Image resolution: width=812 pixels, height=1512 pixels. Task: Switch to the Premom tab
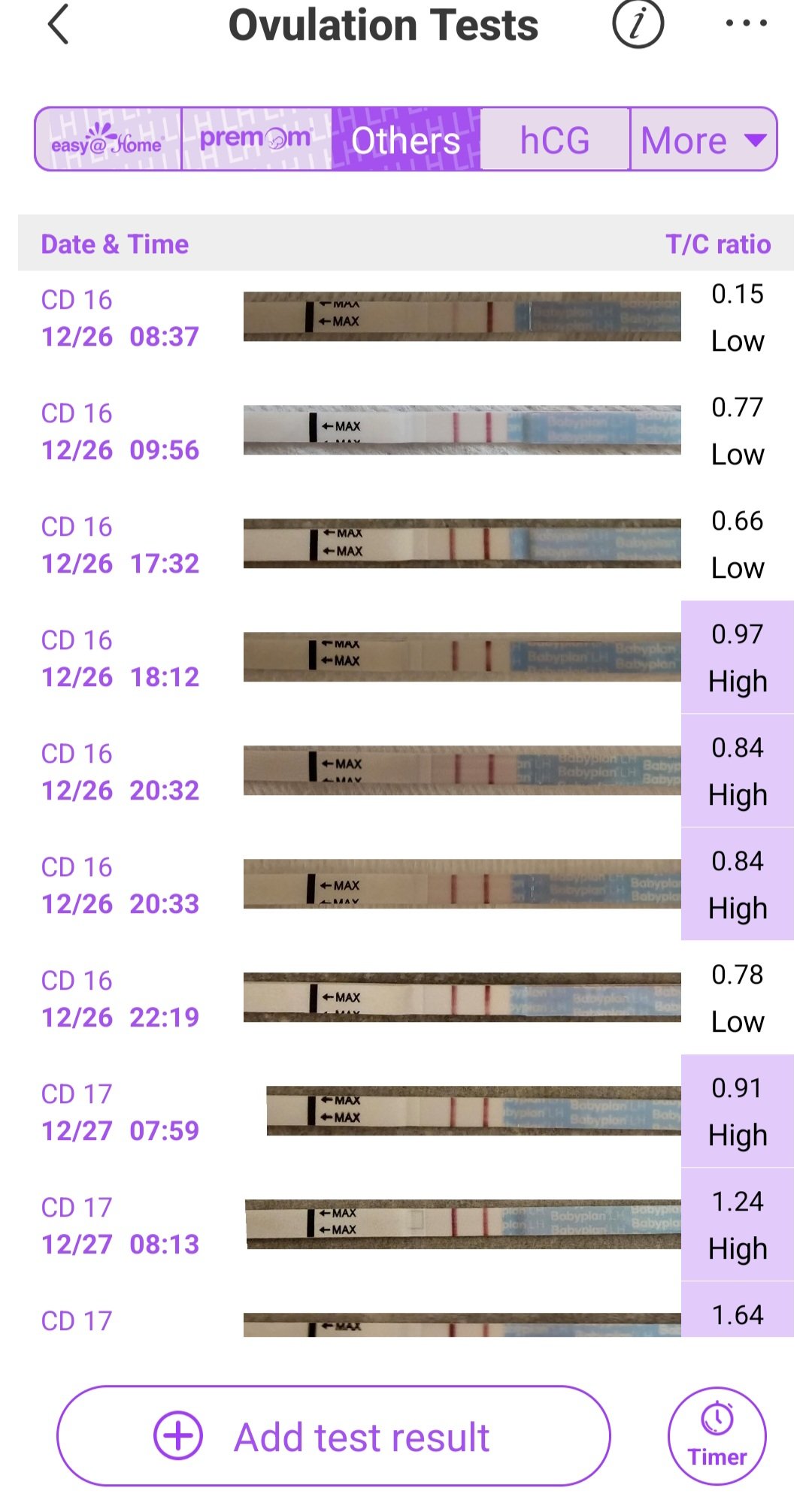256,140
